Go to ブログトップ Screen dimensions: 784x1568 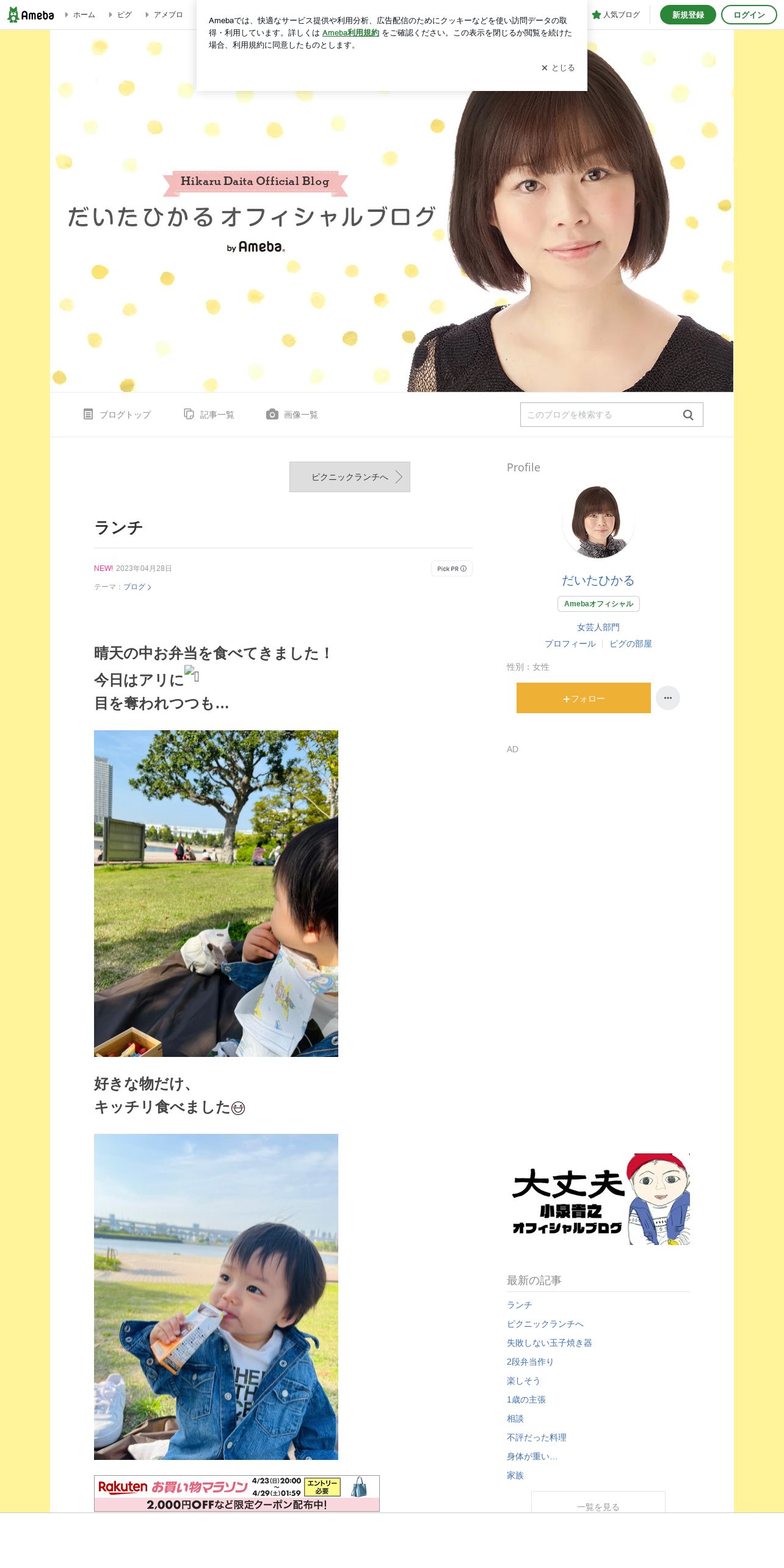[117, 415]
